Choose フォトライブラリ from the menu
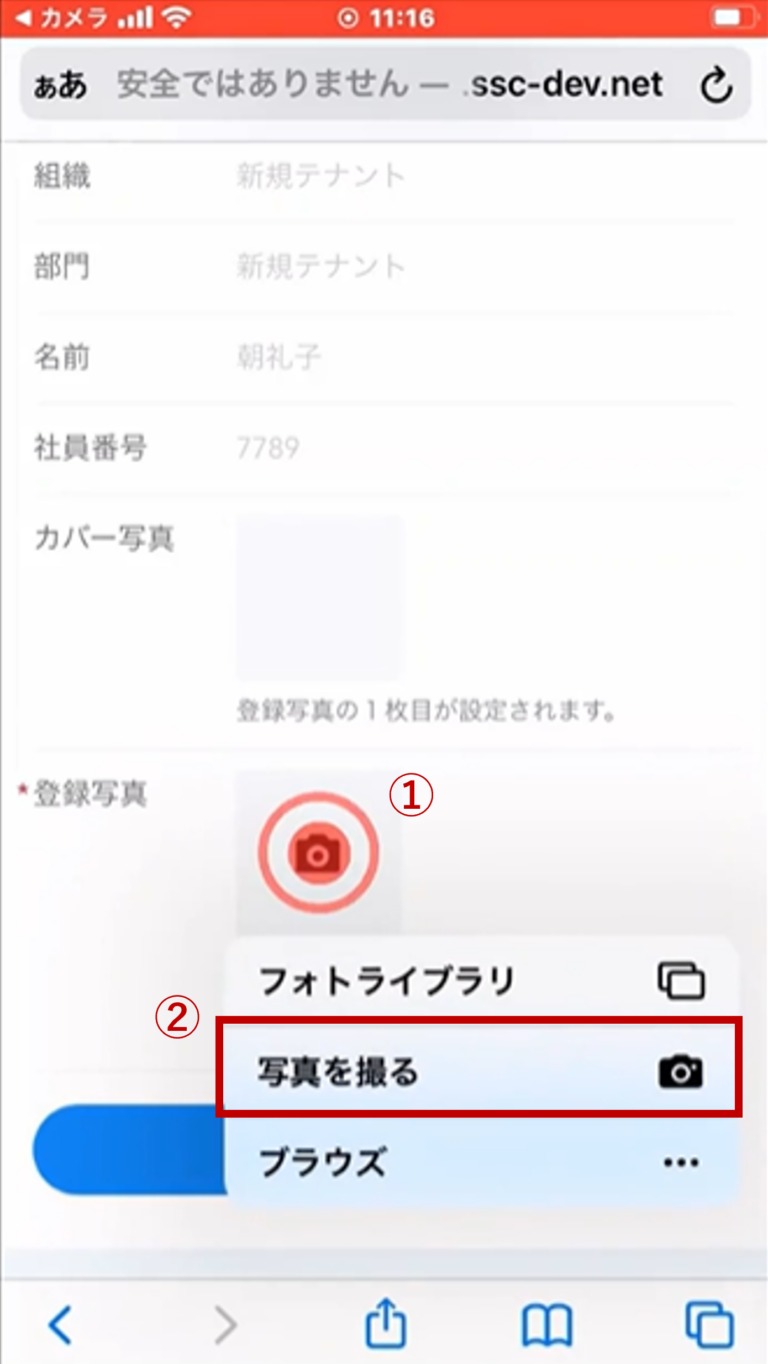This screenshot has width=768, height=1364. click(480, 980)
